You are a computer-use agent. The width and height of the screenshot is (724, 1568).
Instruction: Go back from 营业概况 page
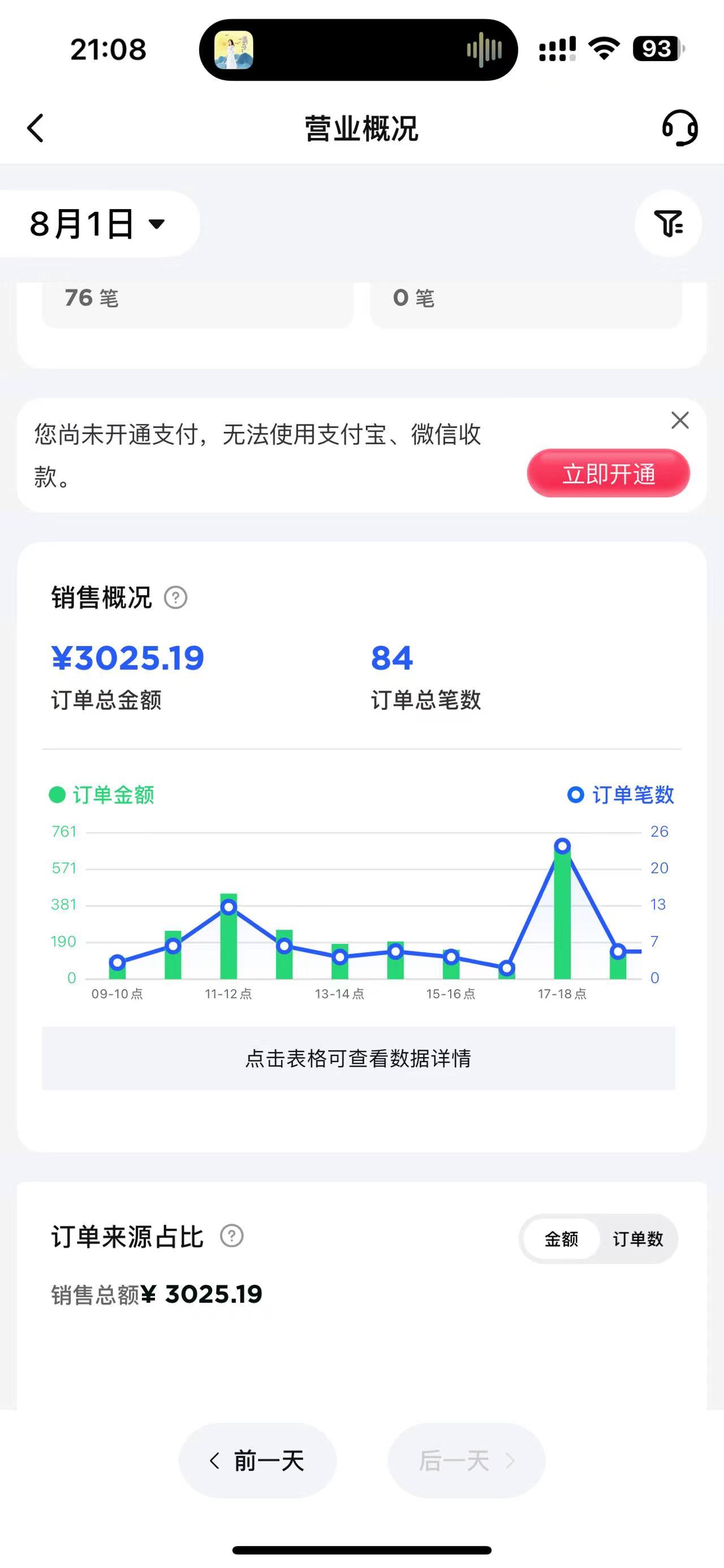[x=35, y=128]
